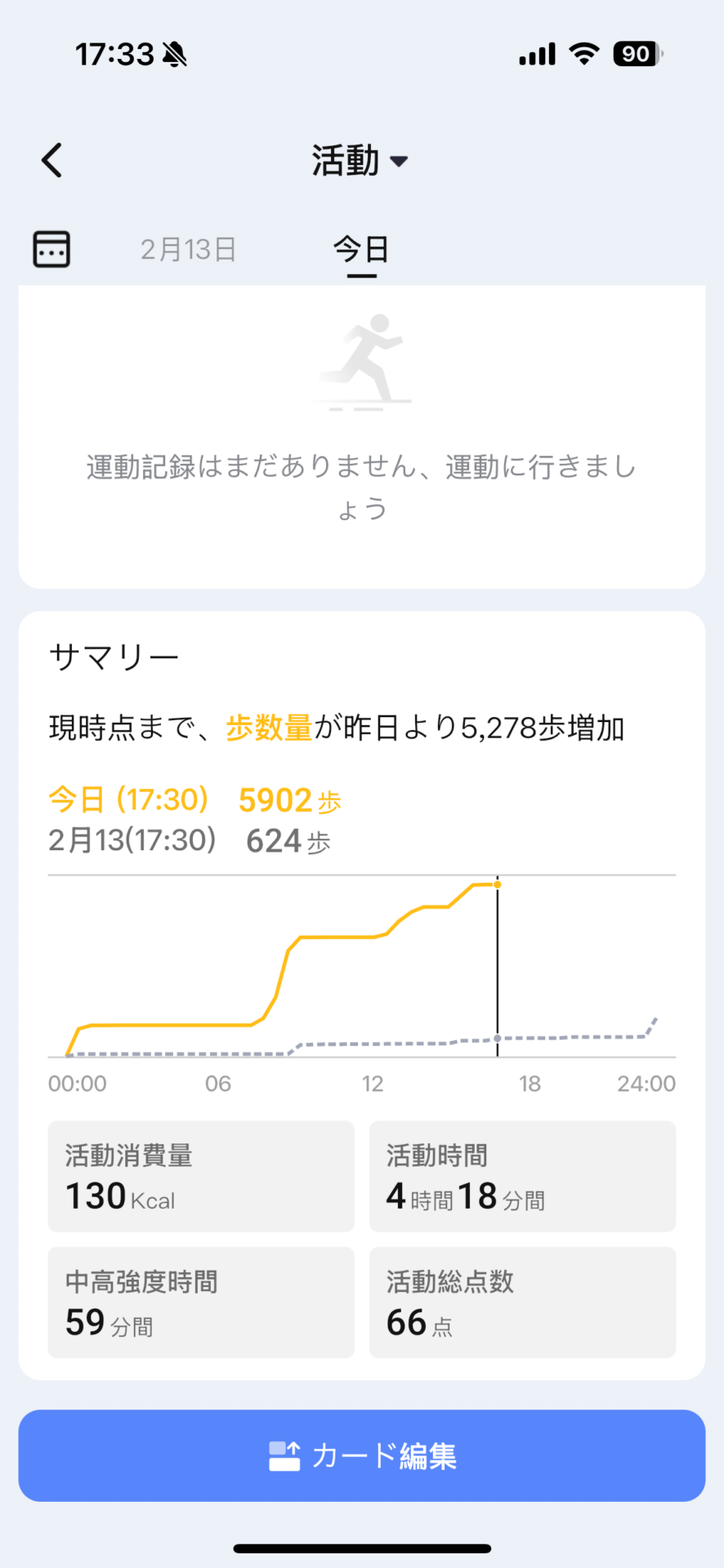Screen dimensions: 724x1568
Task: Open the 活動 dropdown in the title
Action: (x=360, y=160)
